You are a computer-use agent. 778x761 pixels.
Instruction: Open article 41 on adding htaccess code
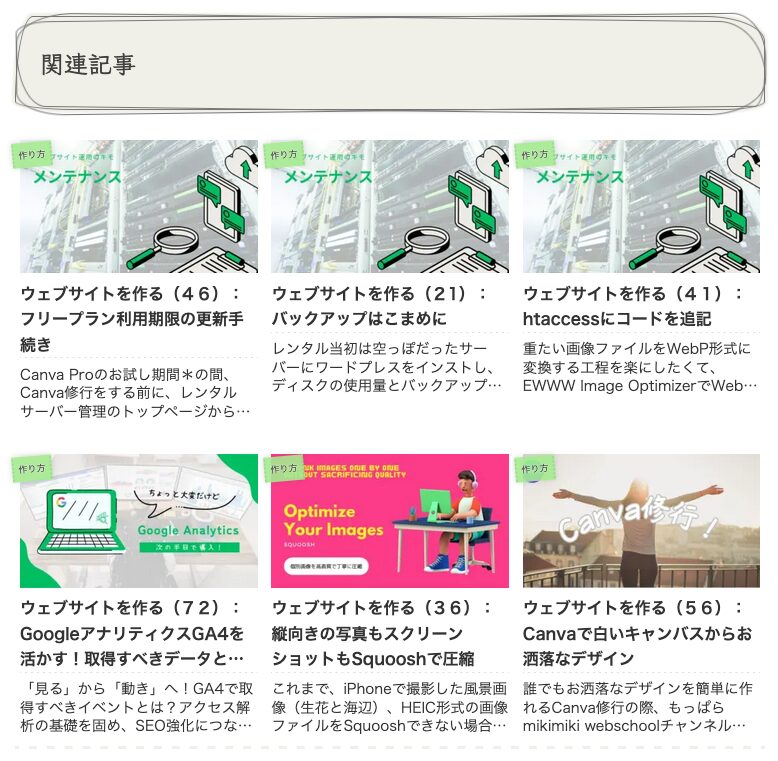pyautogui.click(x=633, y=306)
